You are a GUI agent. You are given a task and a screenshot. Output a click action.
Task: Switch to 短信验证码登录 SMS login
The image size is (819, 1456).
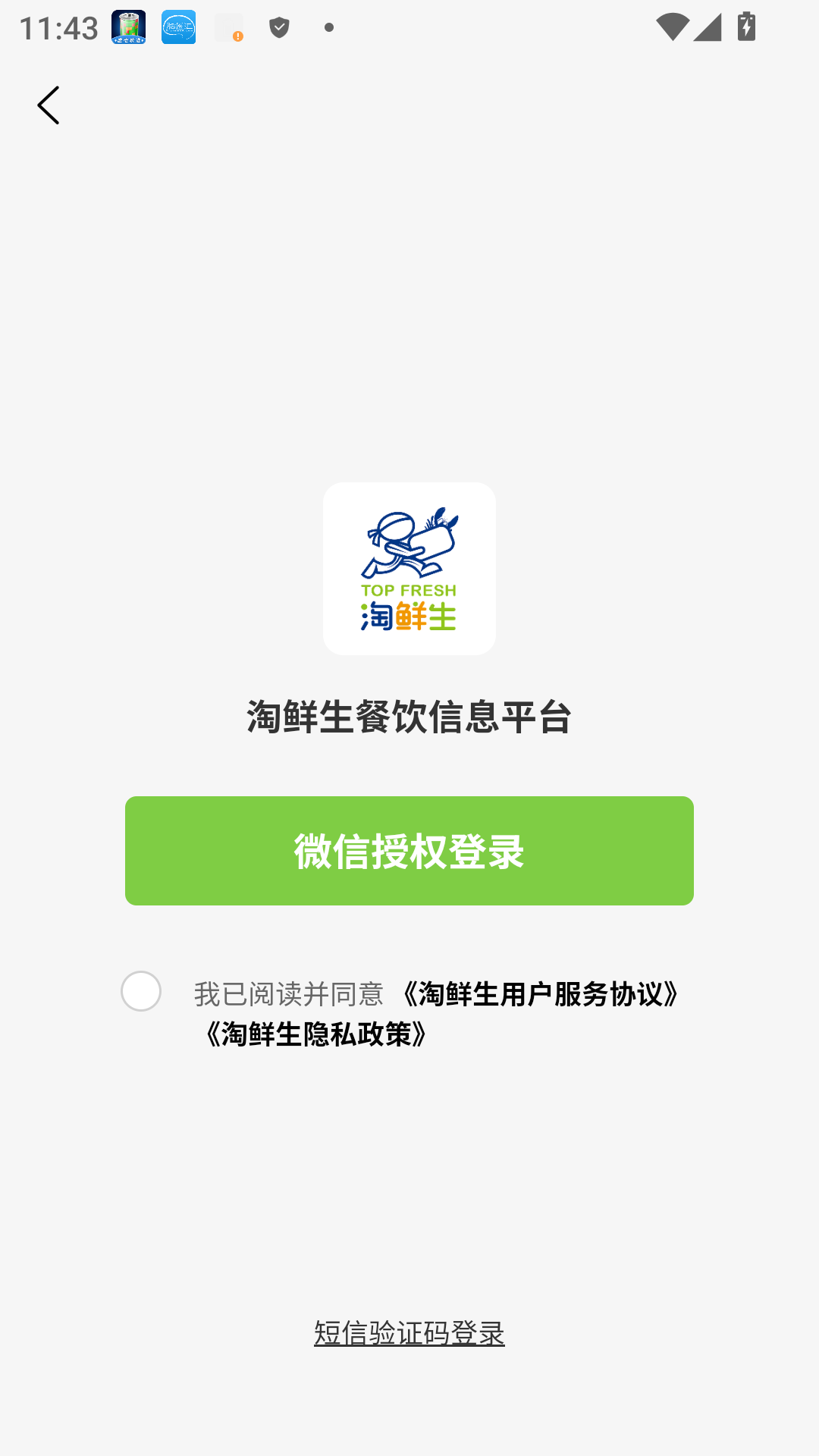pos(409,1332)
